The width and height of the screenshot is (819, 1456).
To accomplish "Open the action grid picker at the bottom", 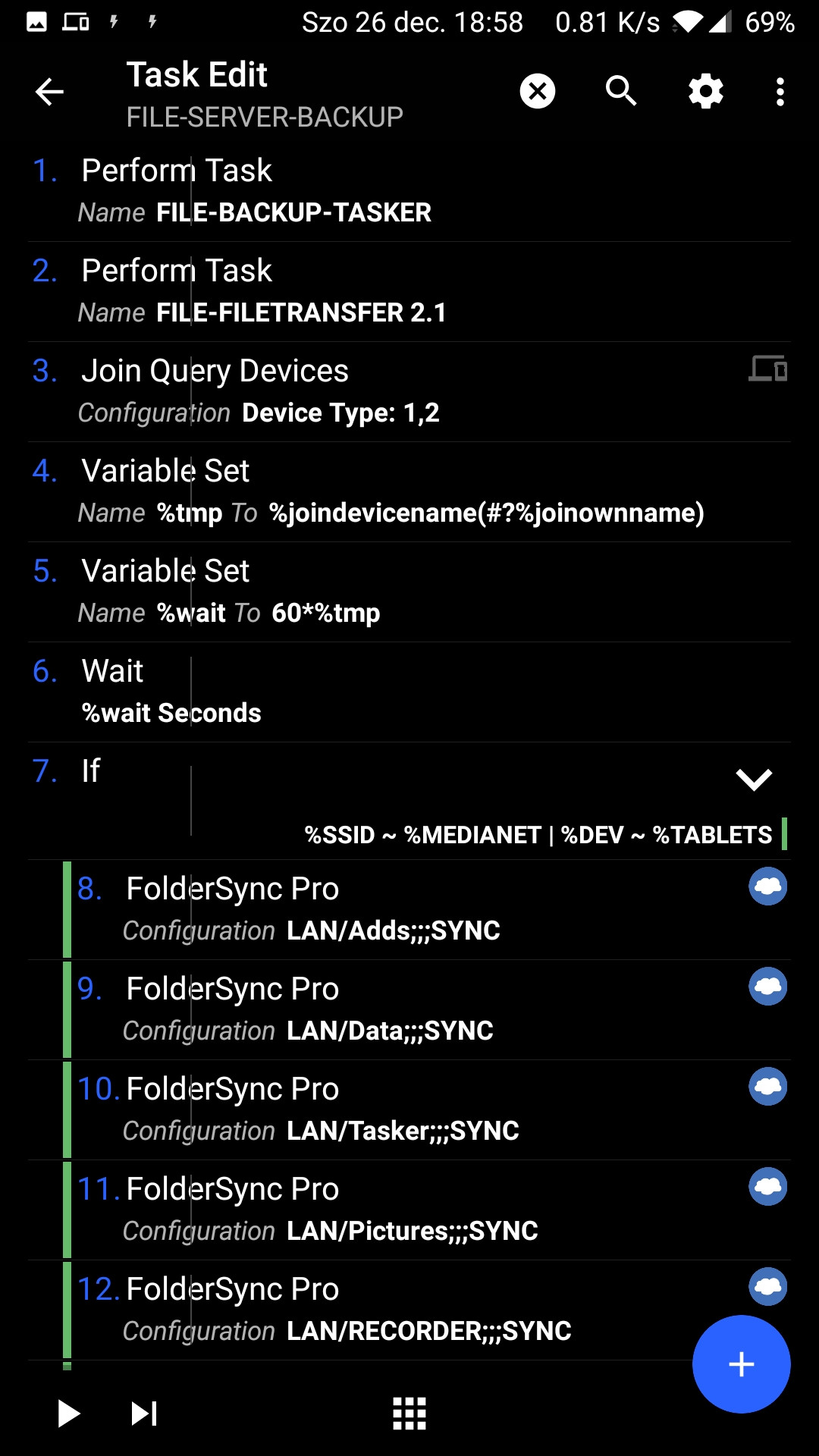I will pyautogui.click(x=409, y=1414).
